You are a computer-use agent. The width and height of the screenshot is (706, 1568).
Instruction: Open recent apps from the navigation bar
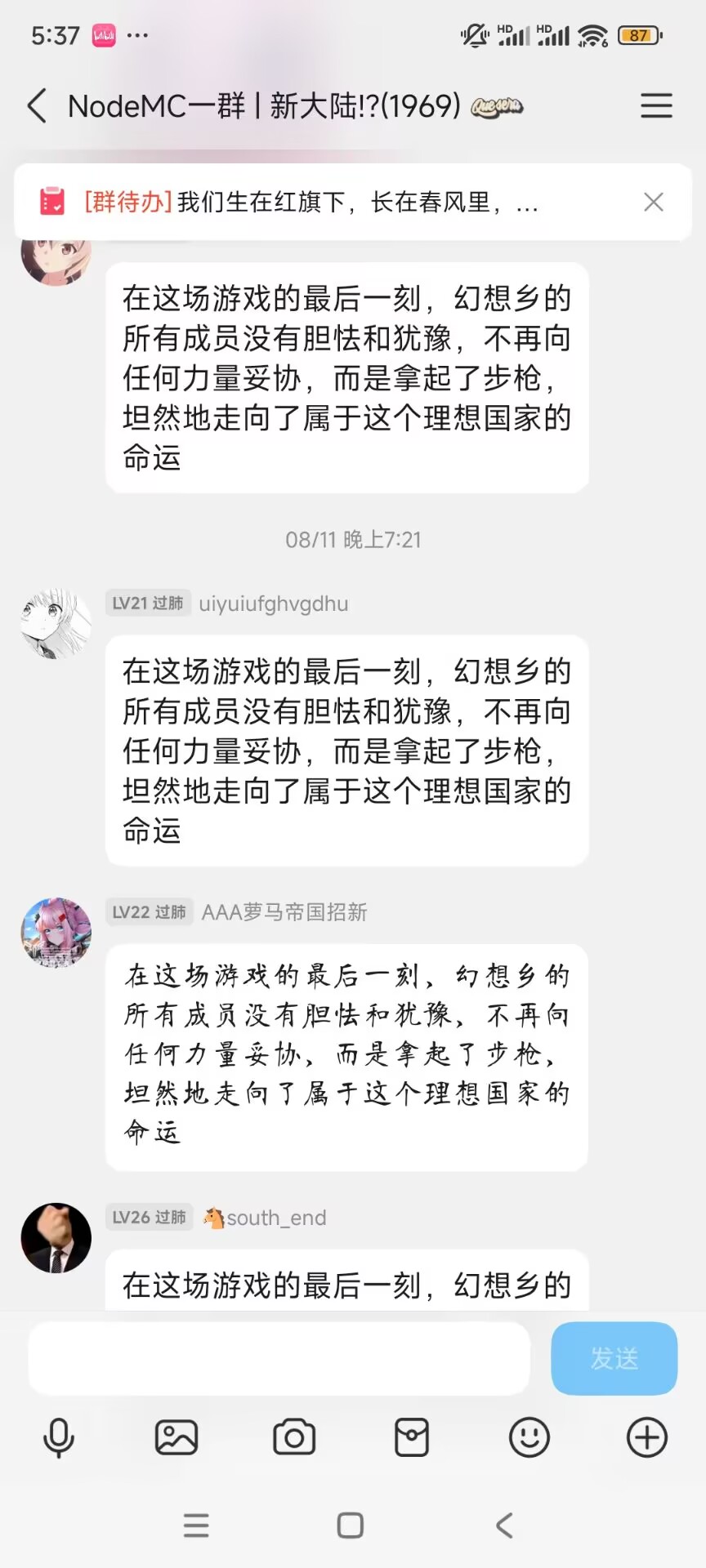tap(196, 1525)
